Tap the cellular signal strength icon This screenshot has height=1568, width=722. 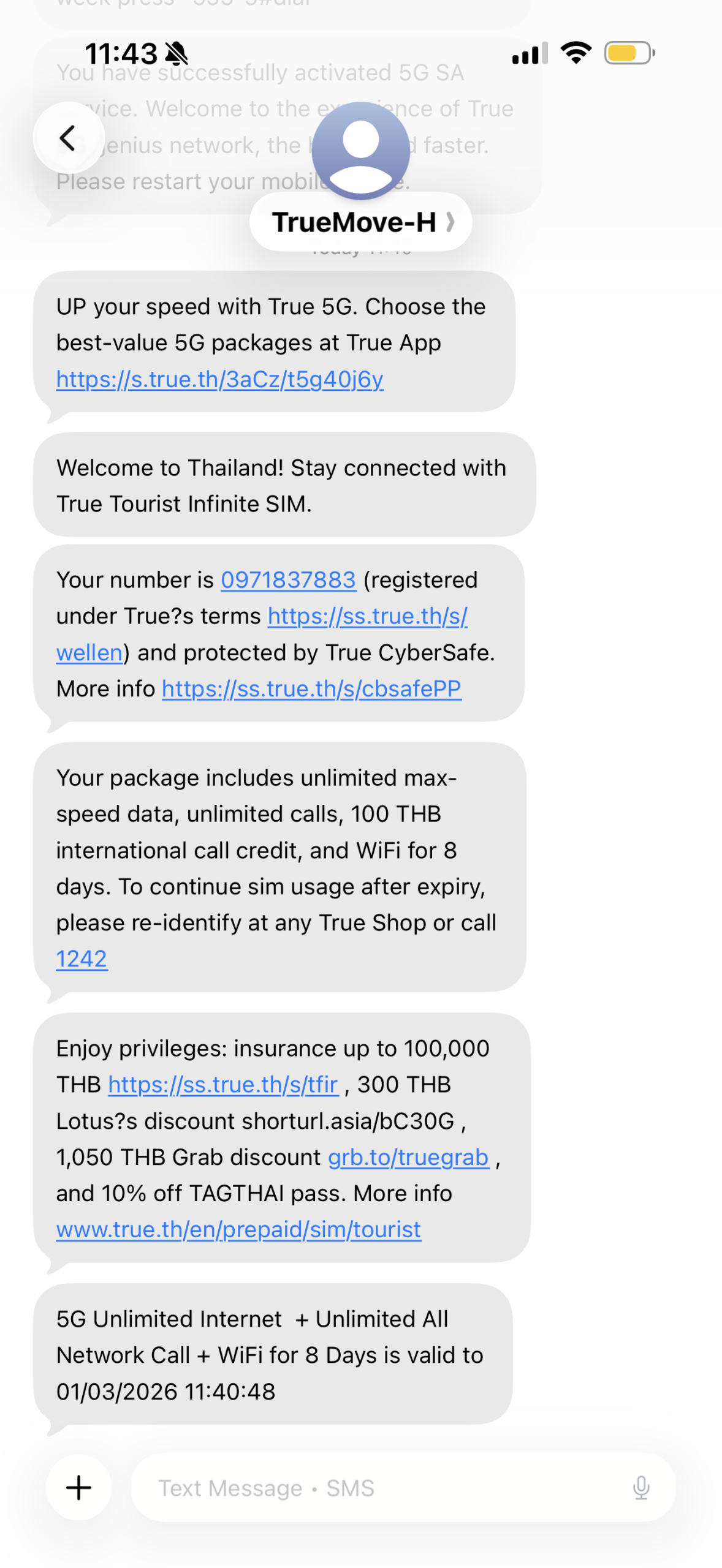(528, 54)
